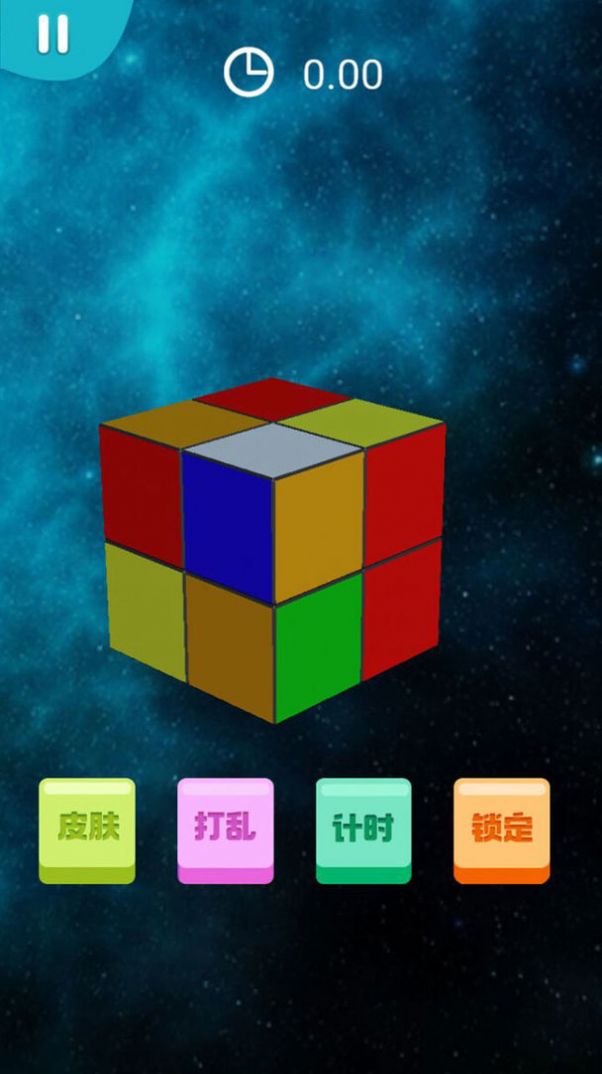Start the timer with 计时
The image size is (602, 1074).
click(x=363, y=829)
